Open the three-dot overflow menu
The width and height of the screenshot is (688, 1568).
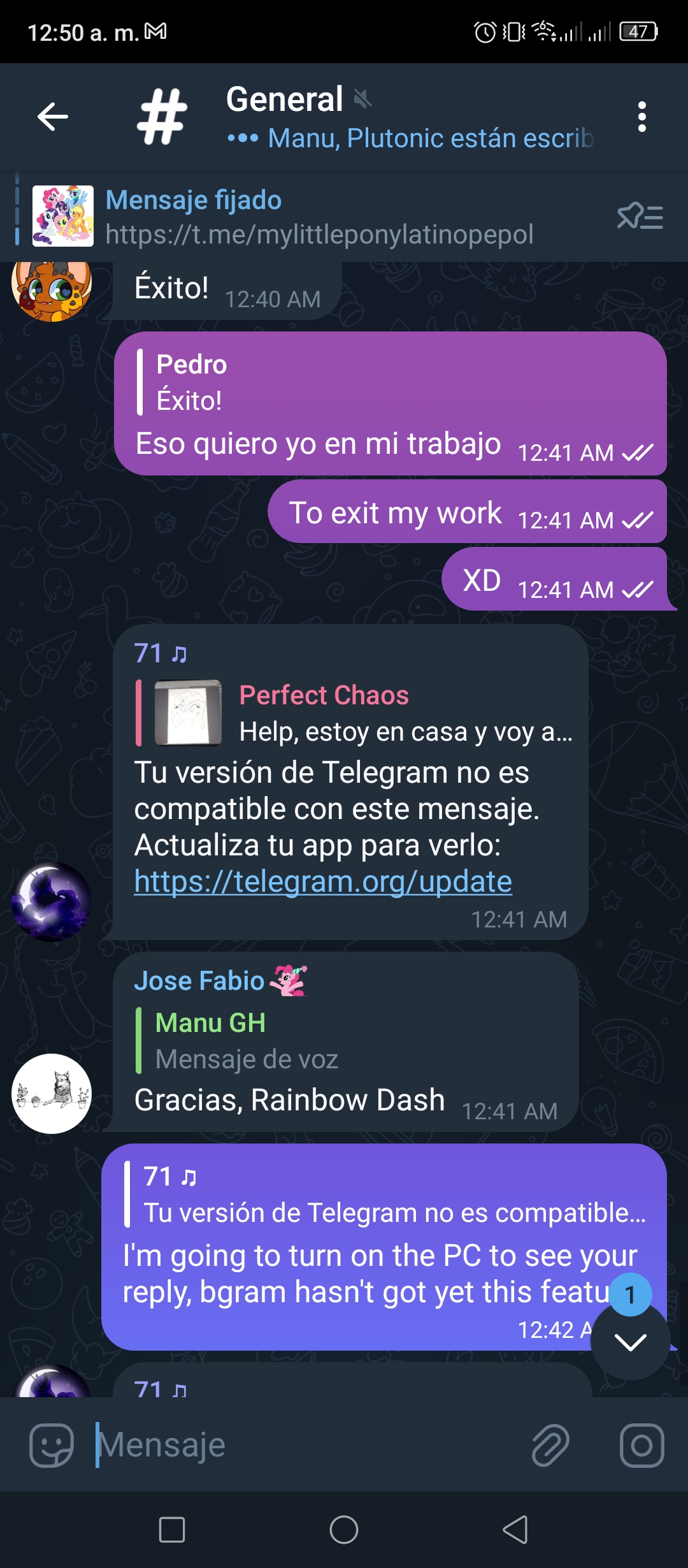point(641,117)
